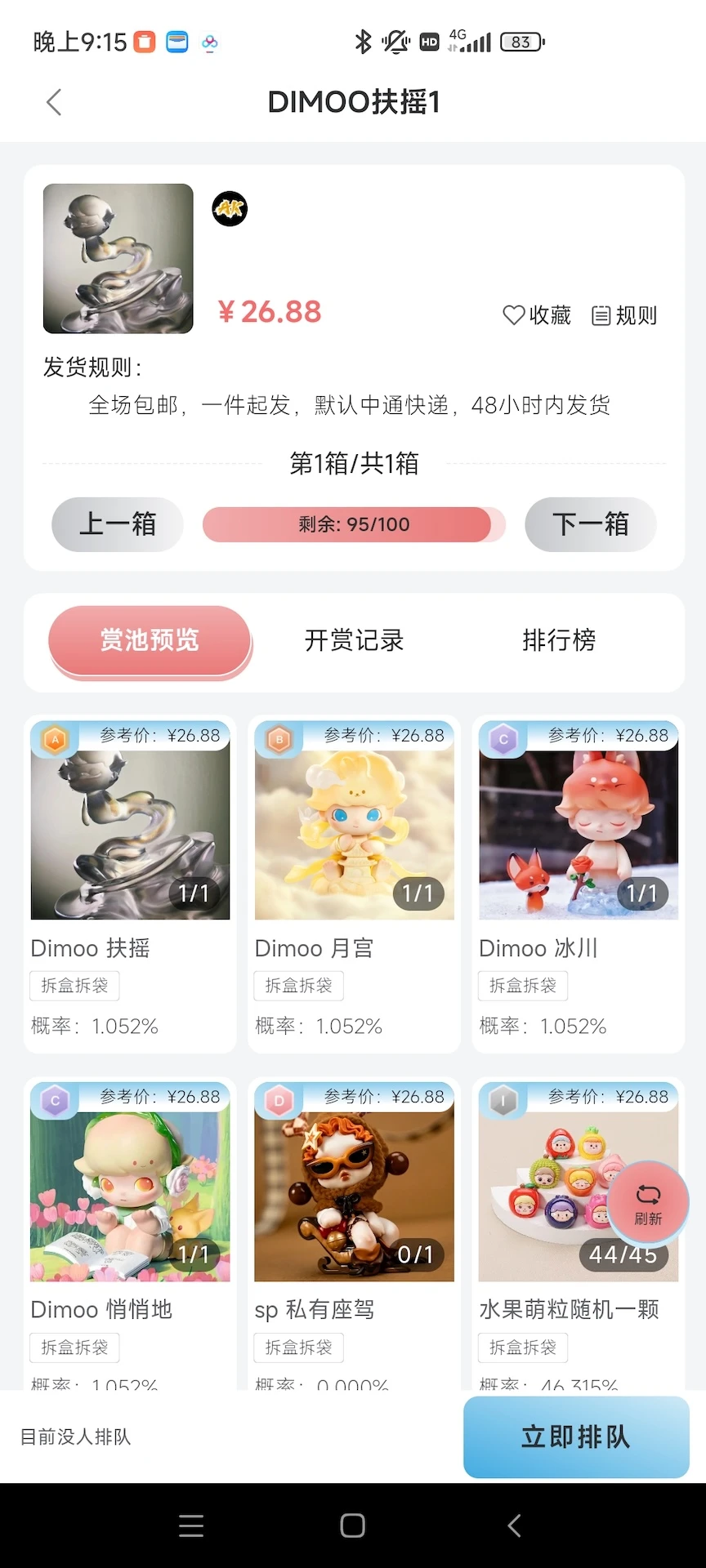
Task: Open the 下一箱 next box selector
Action: coord(590,525)
